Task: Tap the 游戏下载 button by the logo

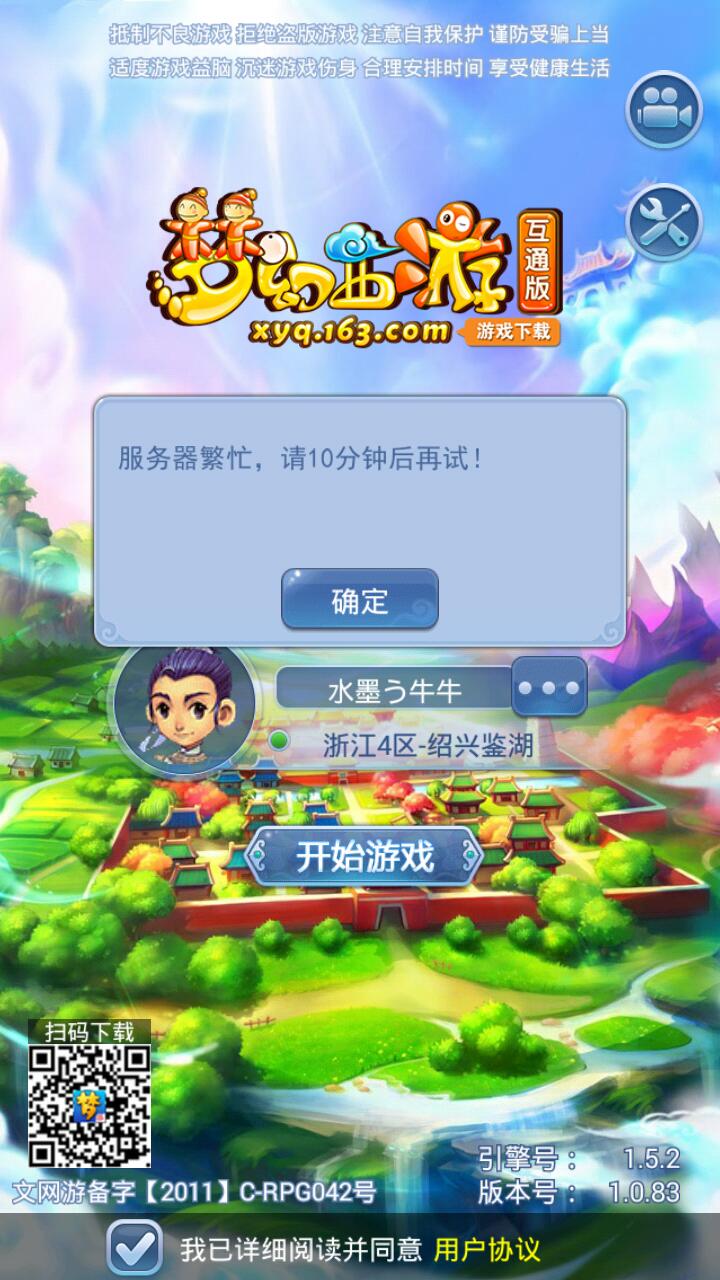Action: point(512,332)
